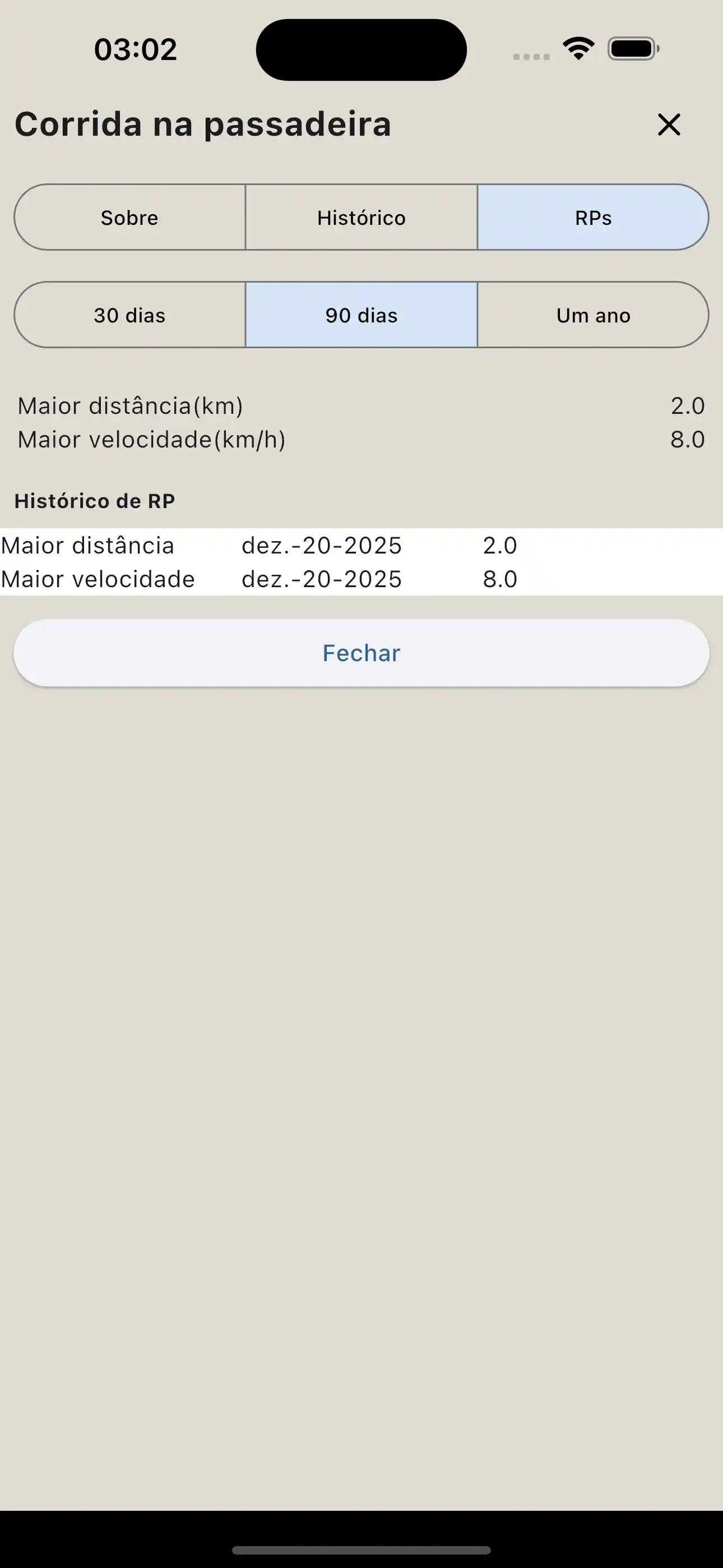Tap the Dynamic Island area
723x1568 pixels.
(361, 49)
